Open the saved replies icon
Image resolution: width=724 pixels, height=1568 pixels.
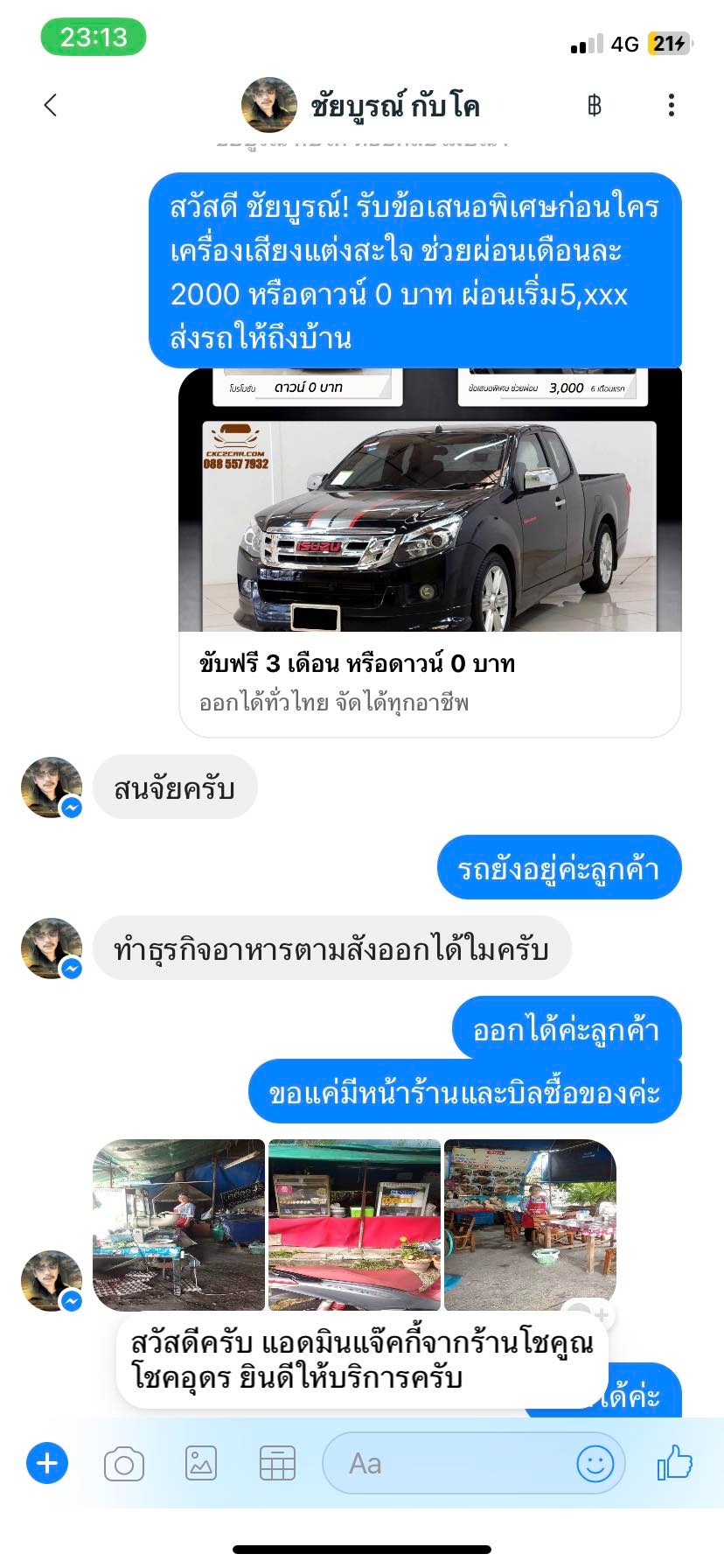click(277, 1463)
